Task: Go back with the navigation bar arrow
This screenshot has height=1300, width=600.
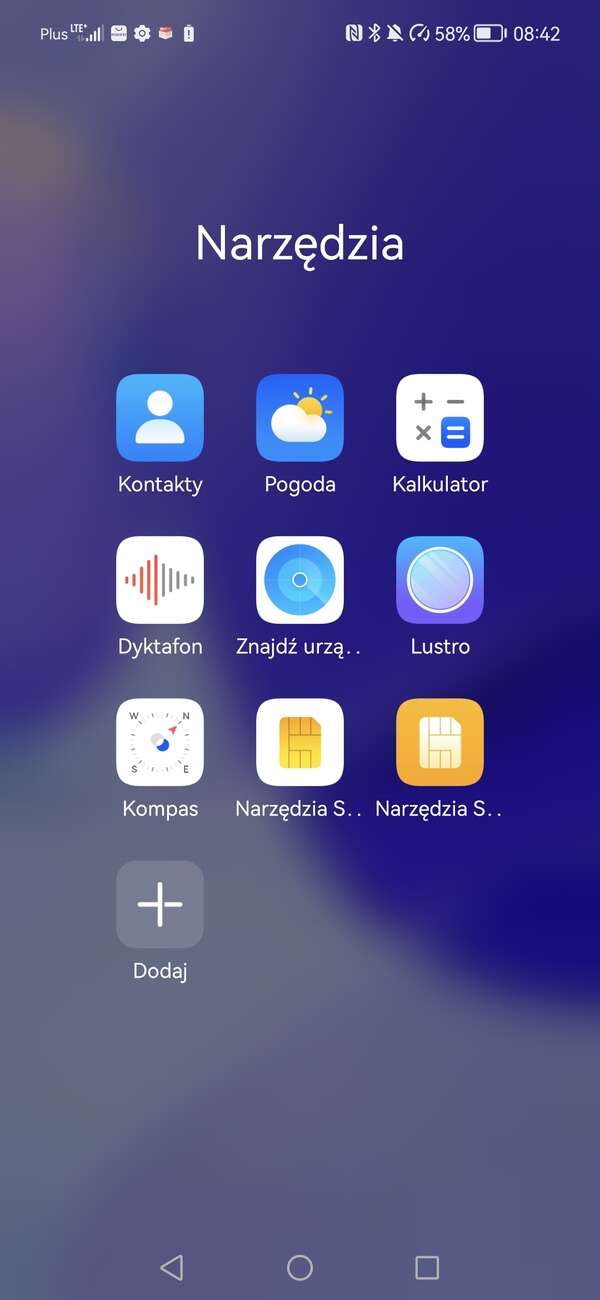Action: (x=172, y=1268)
